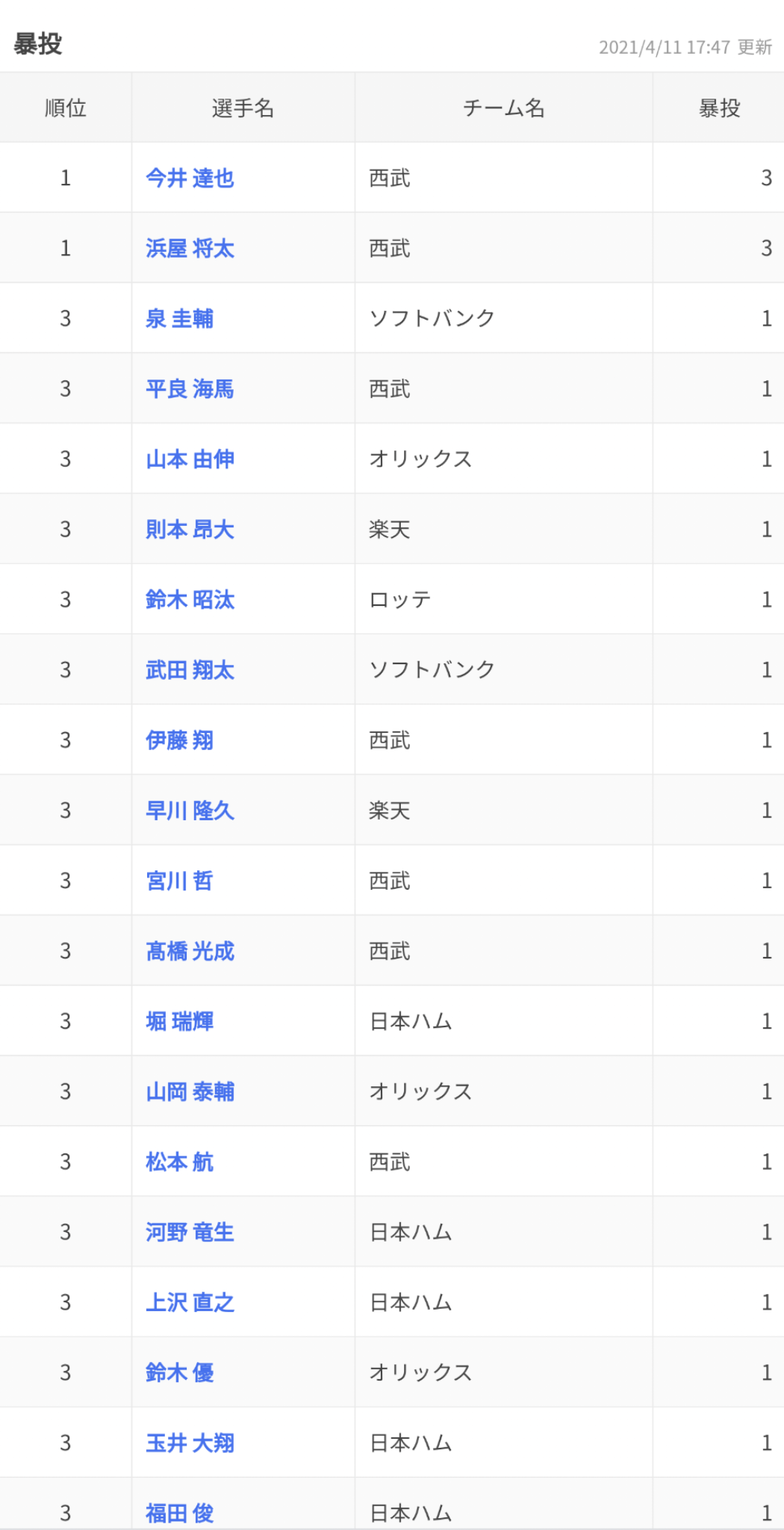
Task: Open 上沢 直之 player details
Action: (190, 1302)
